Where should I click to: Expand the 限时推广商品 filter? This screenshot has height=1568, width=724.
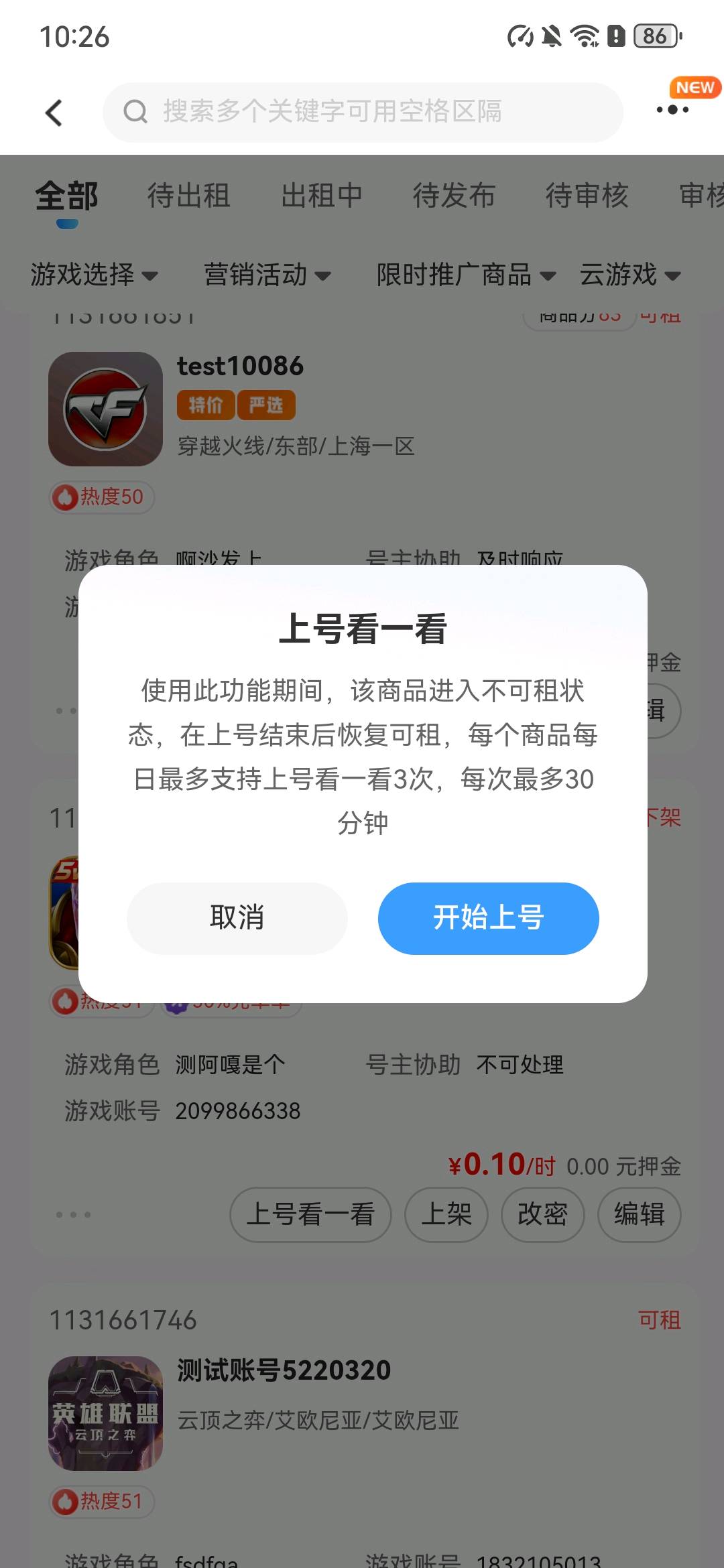pyautogui.click(x=466, y=275)
